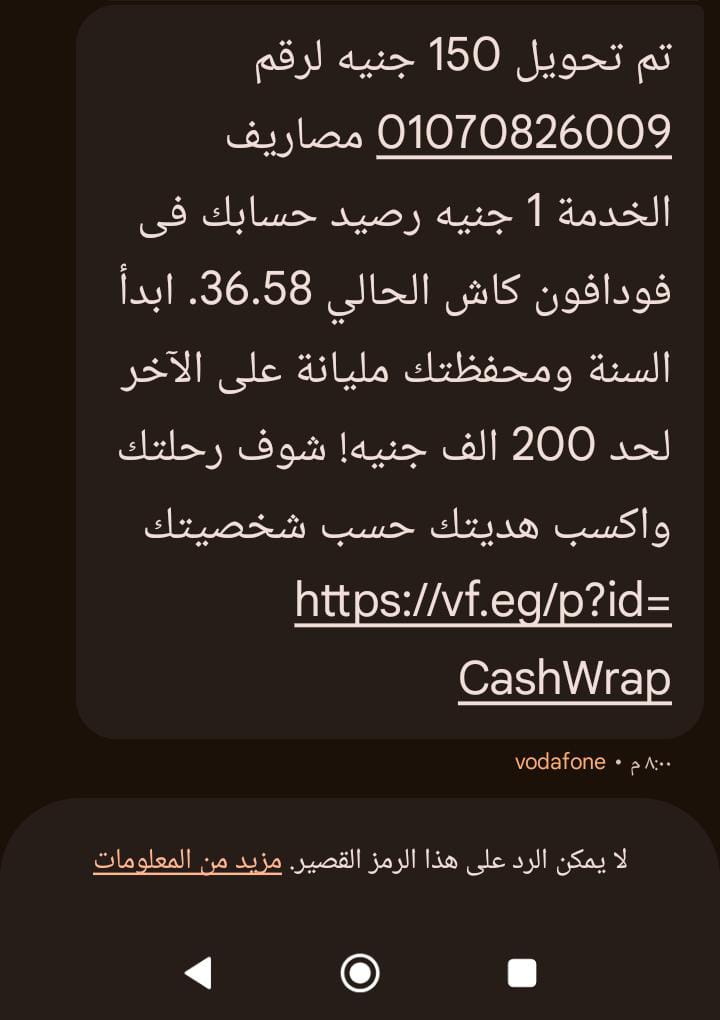This screenshot has height=1020, width=720.
Task: Go to the home screen
Action: [360, 972]
